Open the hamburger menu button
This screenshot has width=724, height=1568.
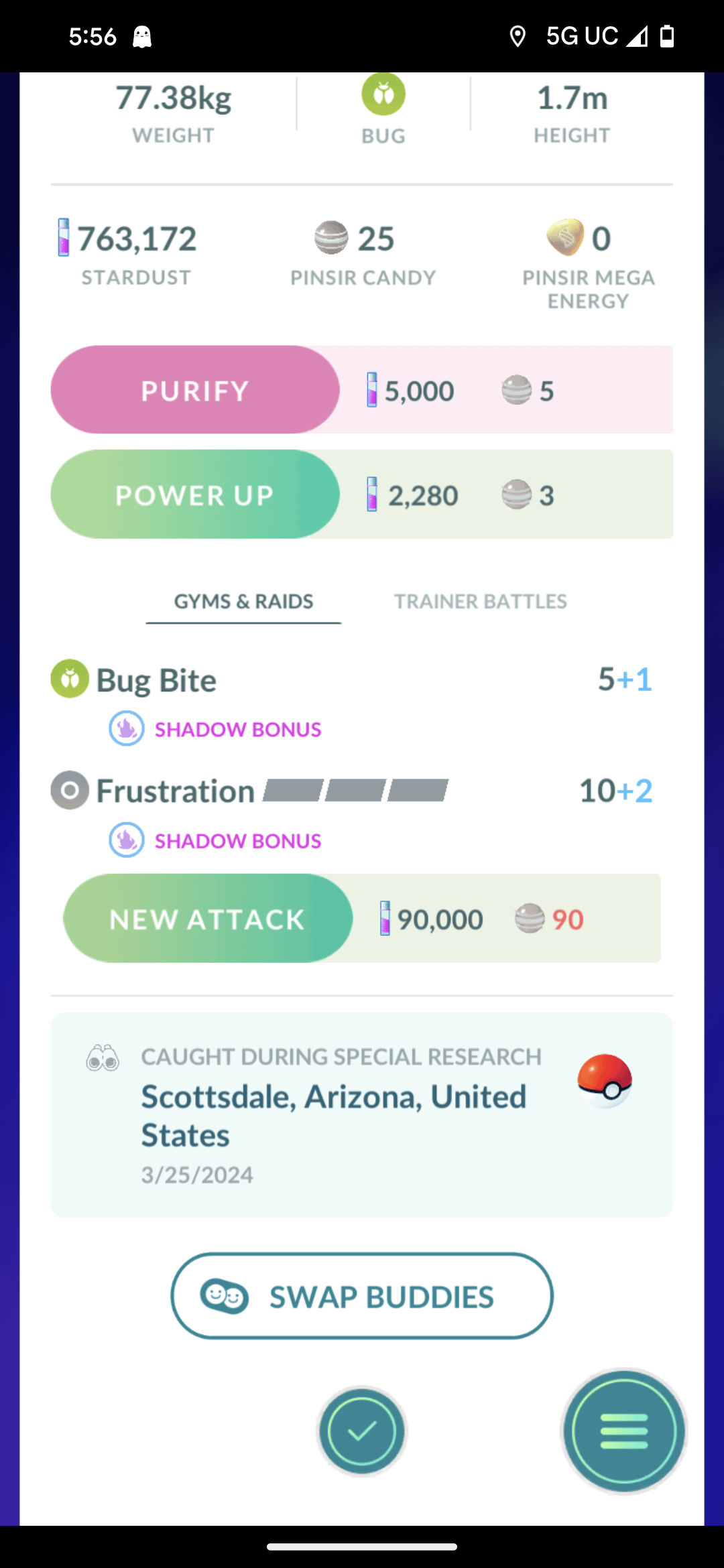coord(623,1431)
